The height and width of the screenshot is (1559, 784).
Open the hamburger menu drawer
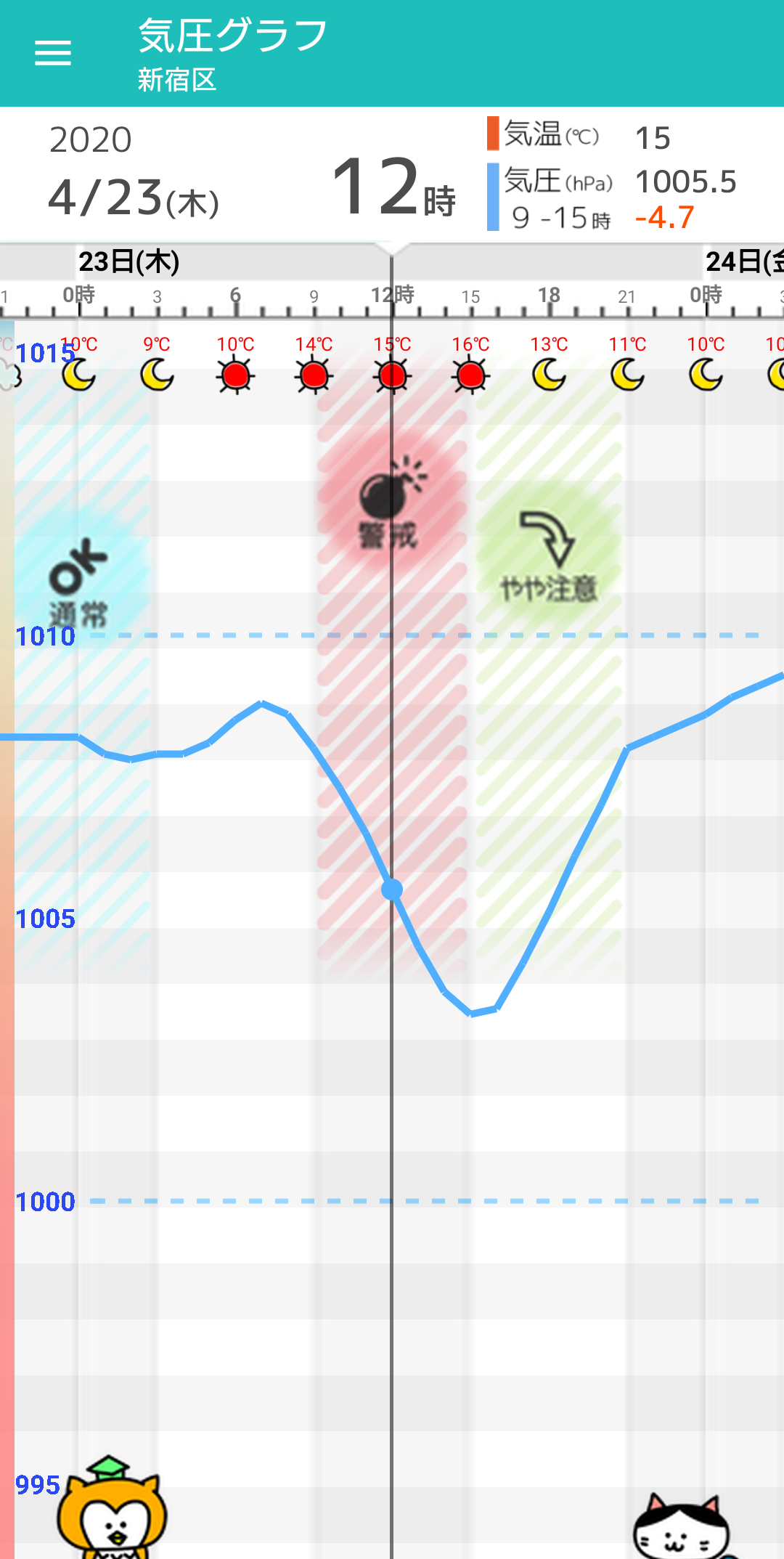point(53,53)
